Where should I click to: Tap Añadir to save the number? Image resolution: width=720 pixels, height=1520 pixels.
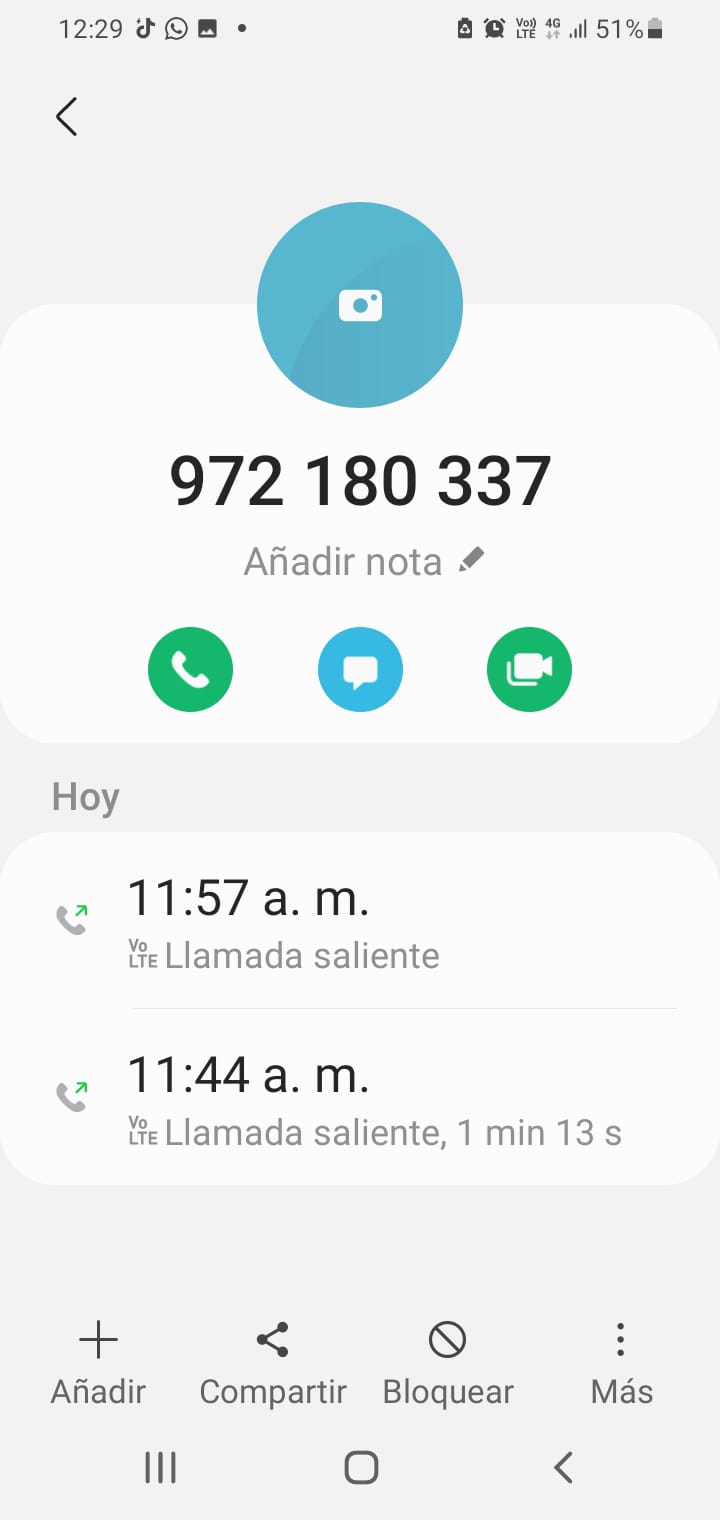tap(98, 1361)
